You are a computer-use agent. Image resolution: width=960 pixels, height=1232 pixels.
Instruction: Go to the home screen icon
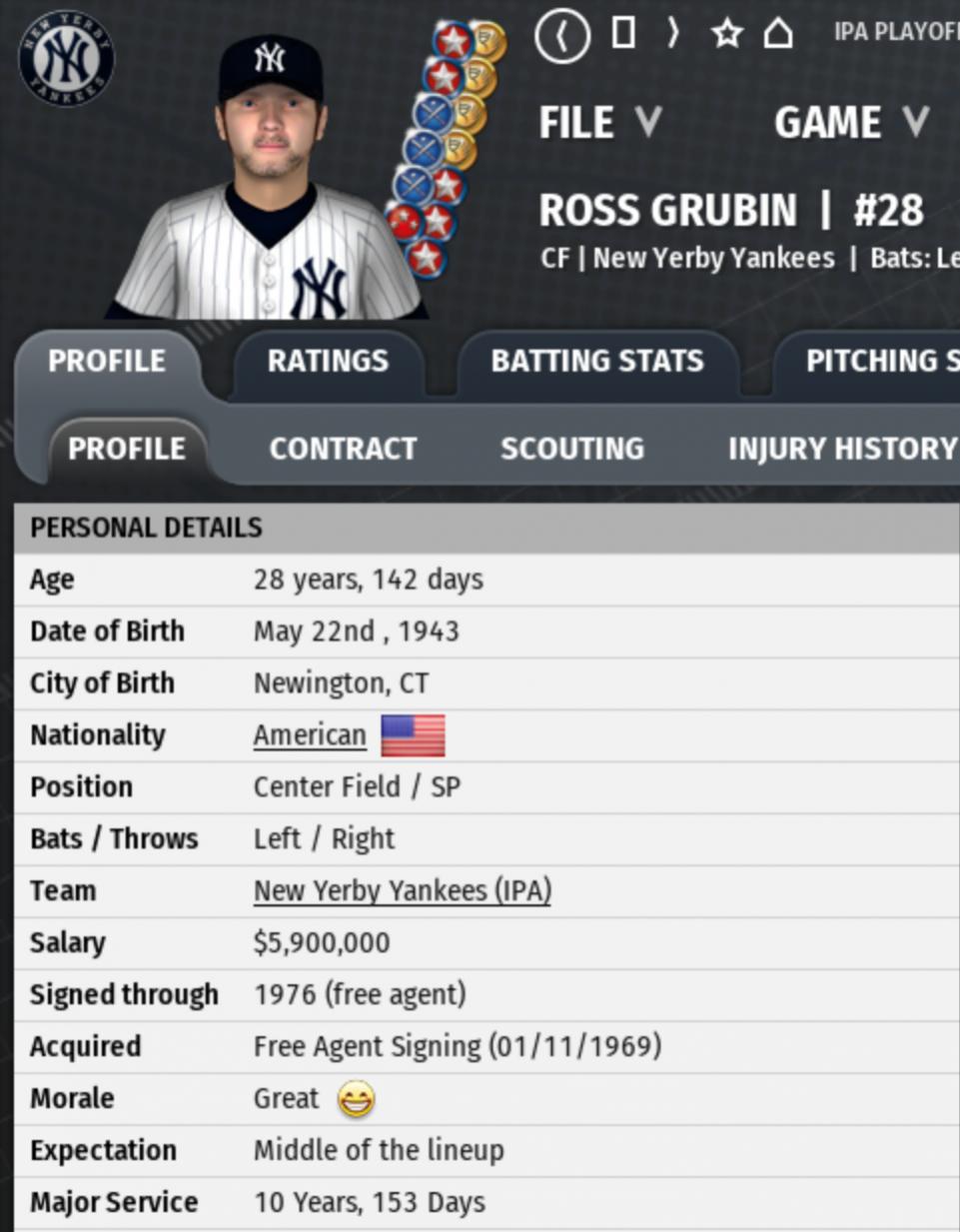pyautogui.click(x=778, y=34)
